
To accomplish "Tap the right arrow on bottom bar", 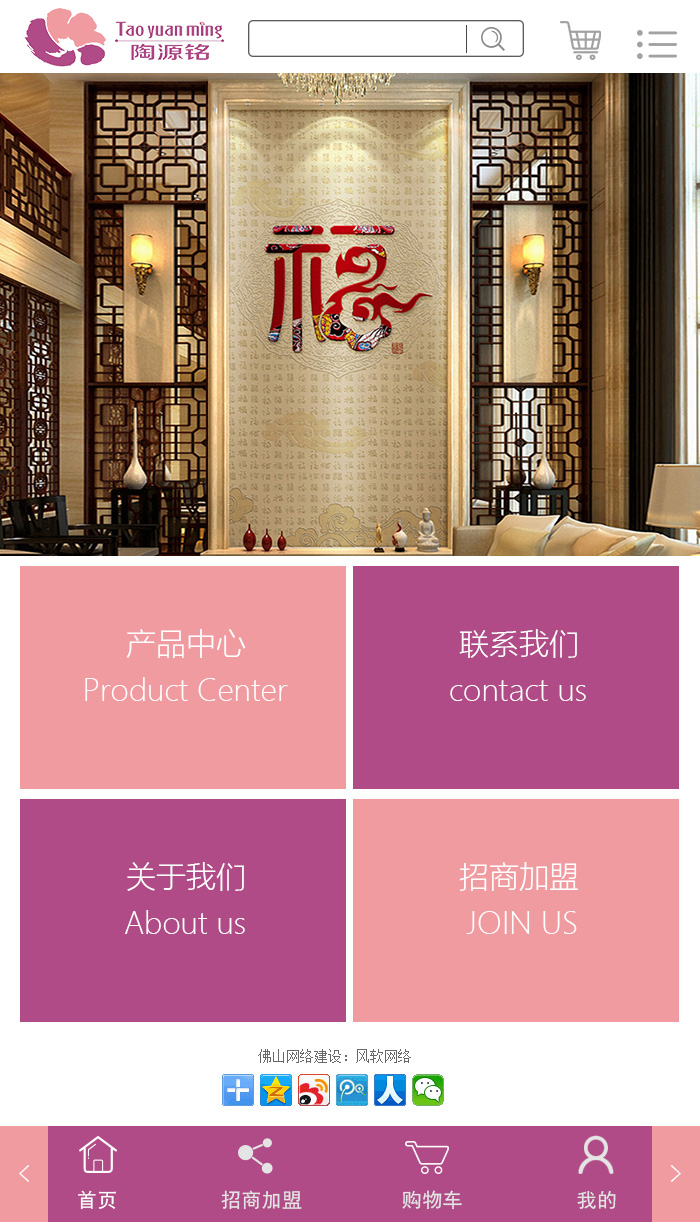I will (676, 1174).
